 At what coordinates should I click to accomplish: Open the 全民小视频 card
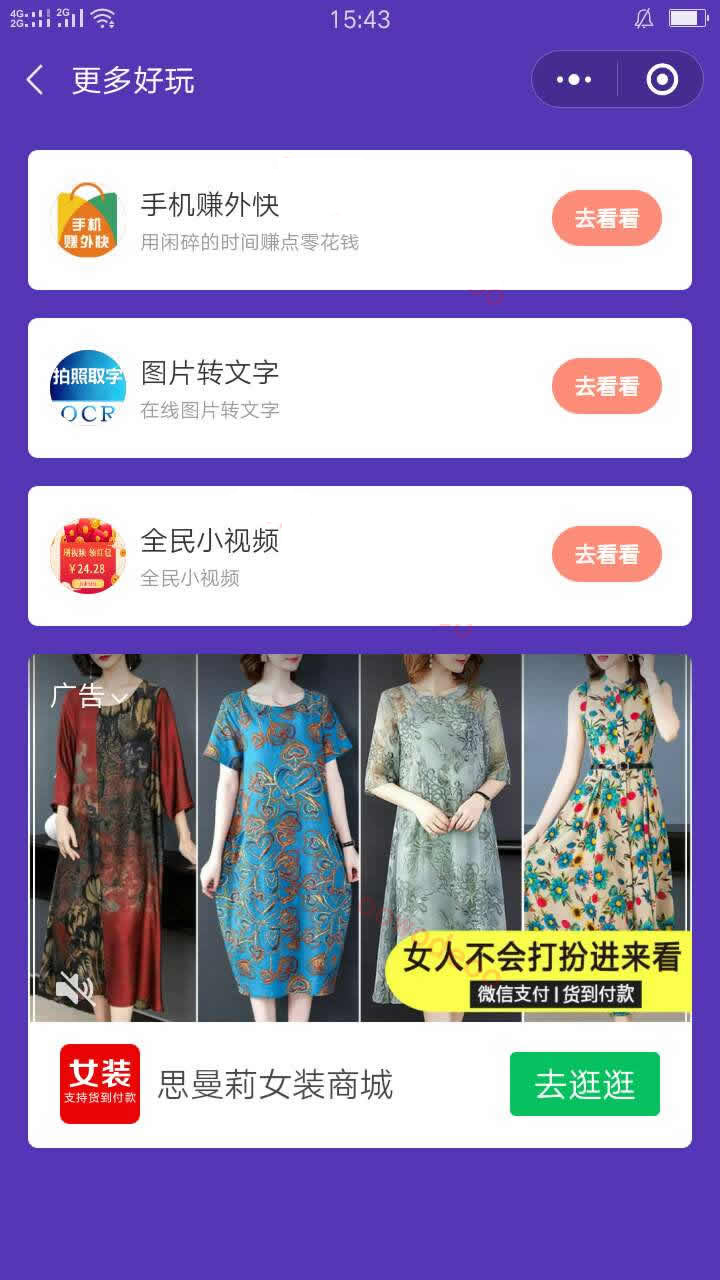click(x=300, y=556)
